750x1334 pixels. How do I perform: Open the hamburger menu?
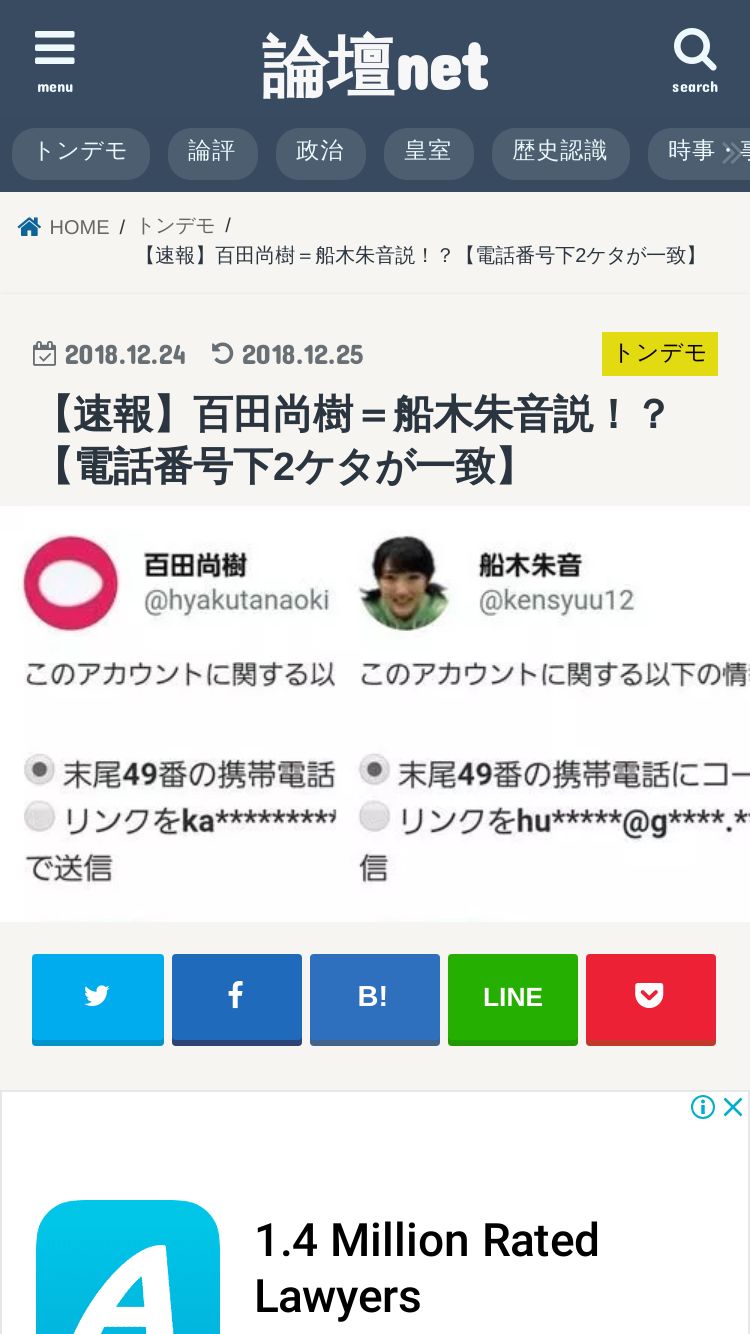coord(55,61)
